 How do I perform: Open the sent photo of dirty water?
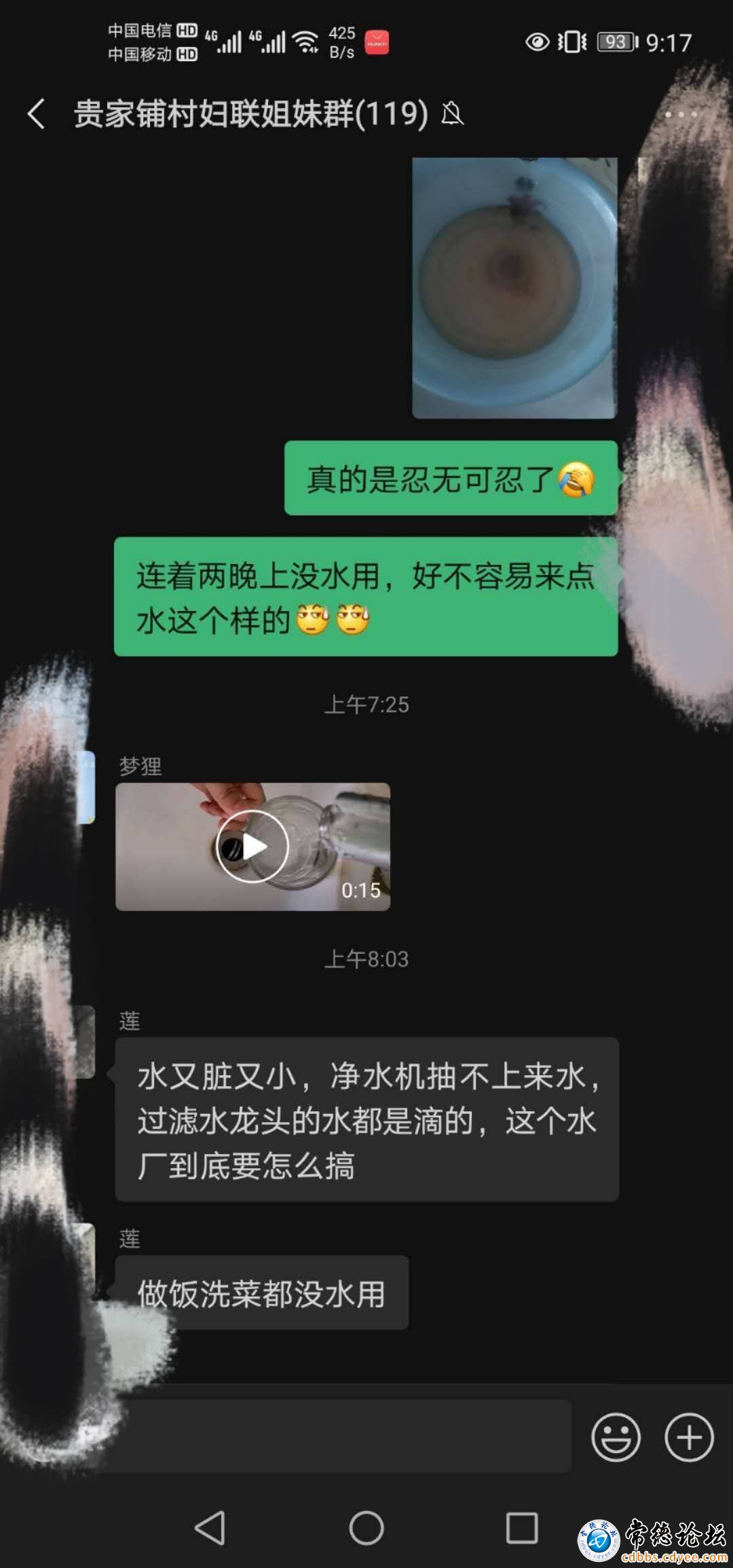tap(515, 288)
